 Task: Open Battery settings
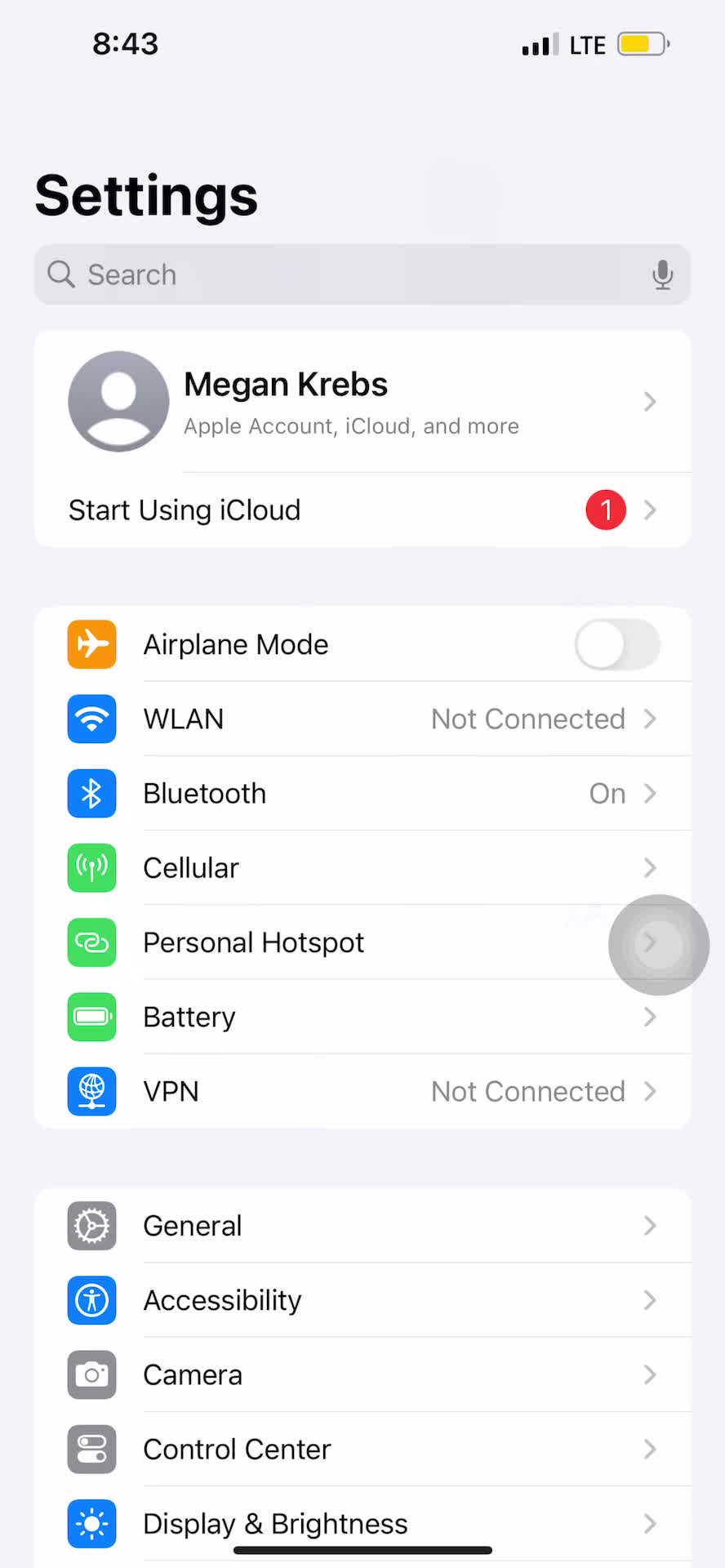pyautogui.click(x=362, y=1018)
